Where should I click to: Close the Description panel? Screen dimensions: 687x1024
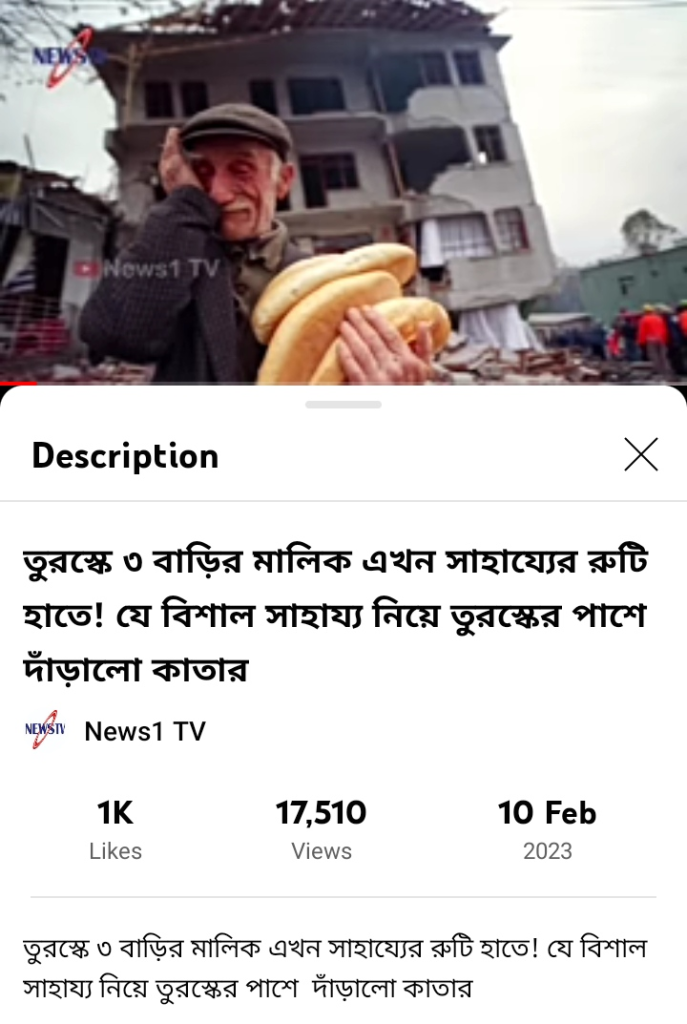coord(640,455)
